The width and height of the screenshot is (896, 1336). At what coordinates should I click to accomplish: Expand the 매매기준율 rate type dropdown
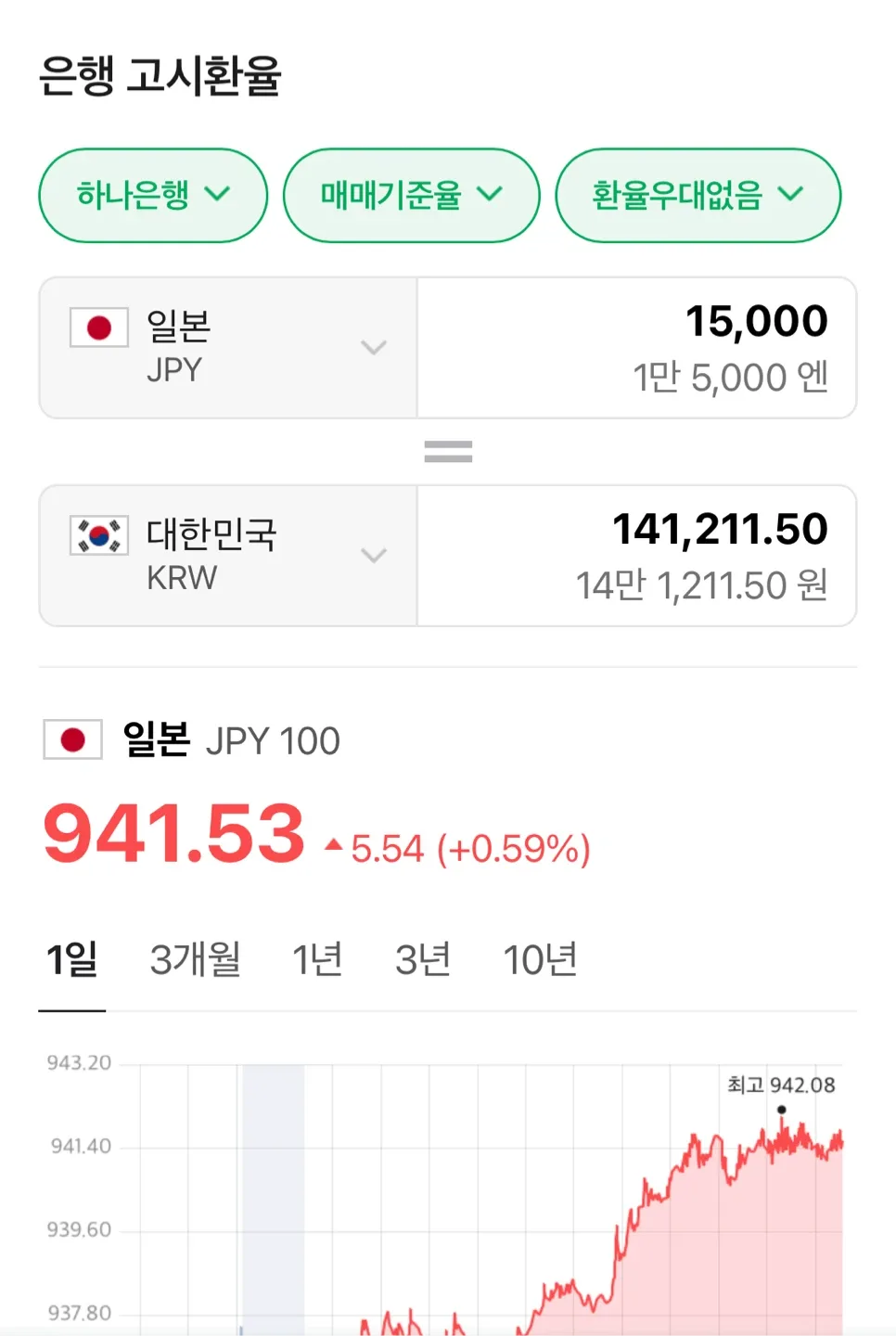(411, 196)
